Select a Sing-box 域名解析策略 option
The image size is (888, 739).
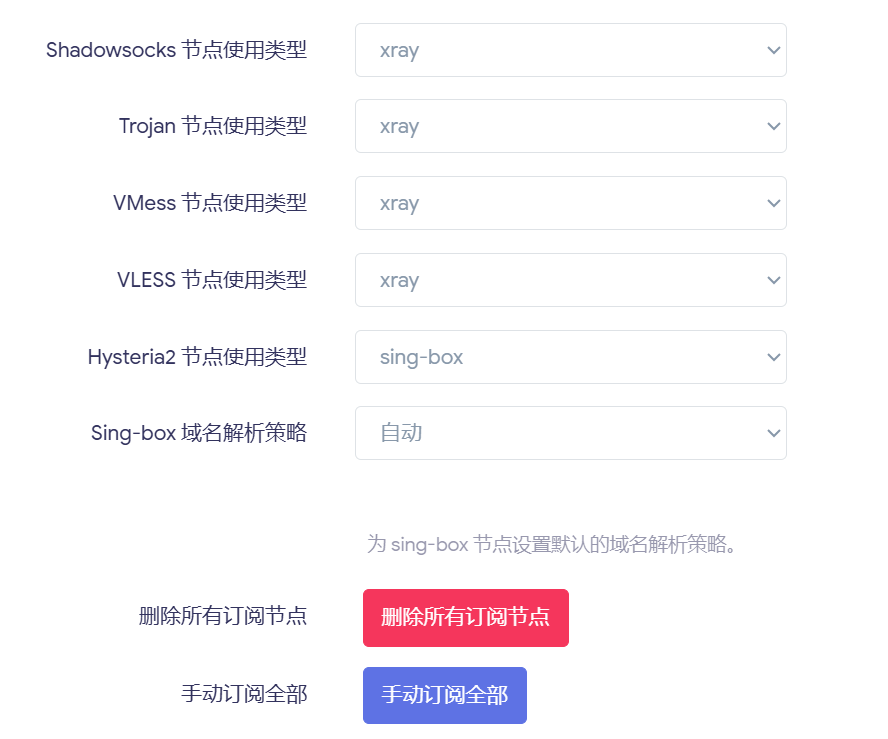point(570,433)
